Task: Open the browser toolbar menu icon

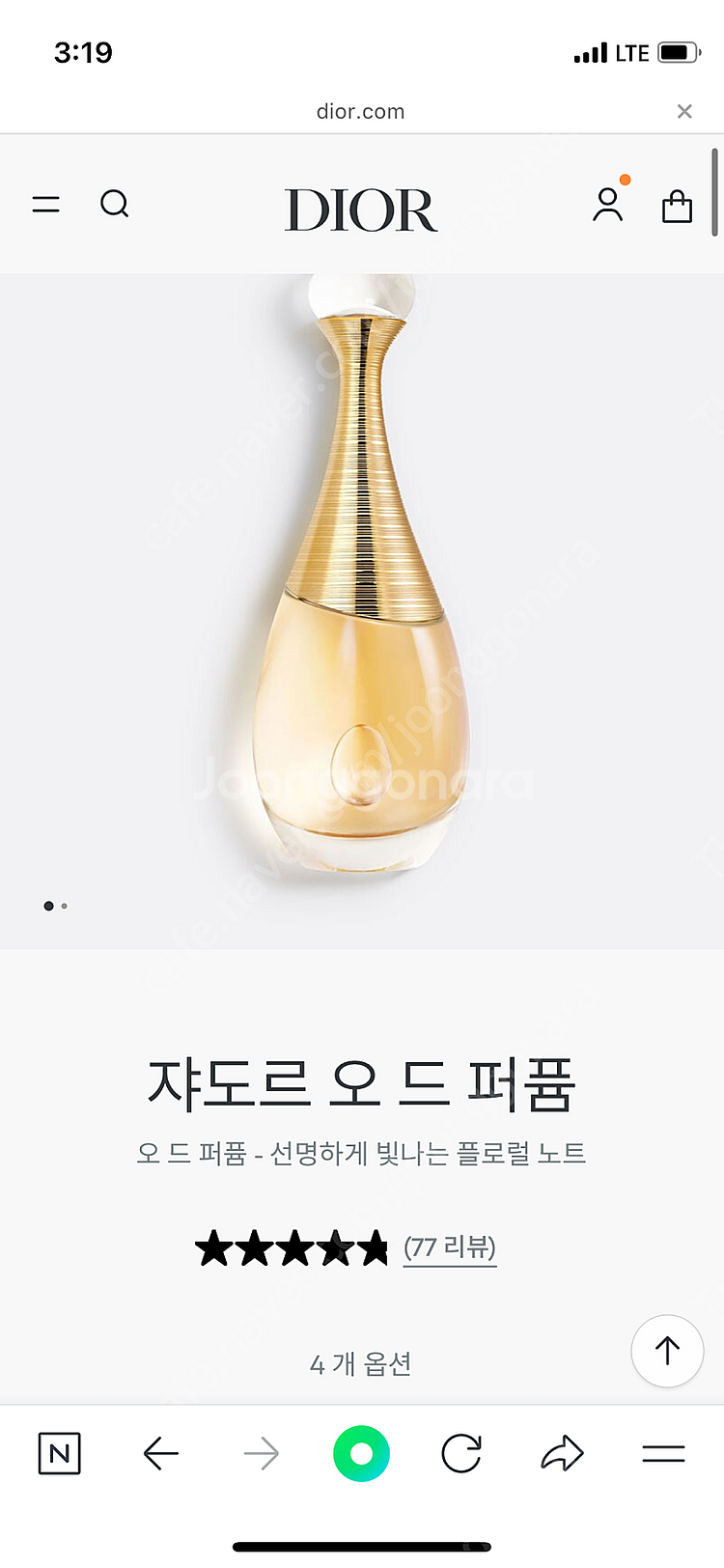Action: pyautogui.click(x=662, y=1453)
